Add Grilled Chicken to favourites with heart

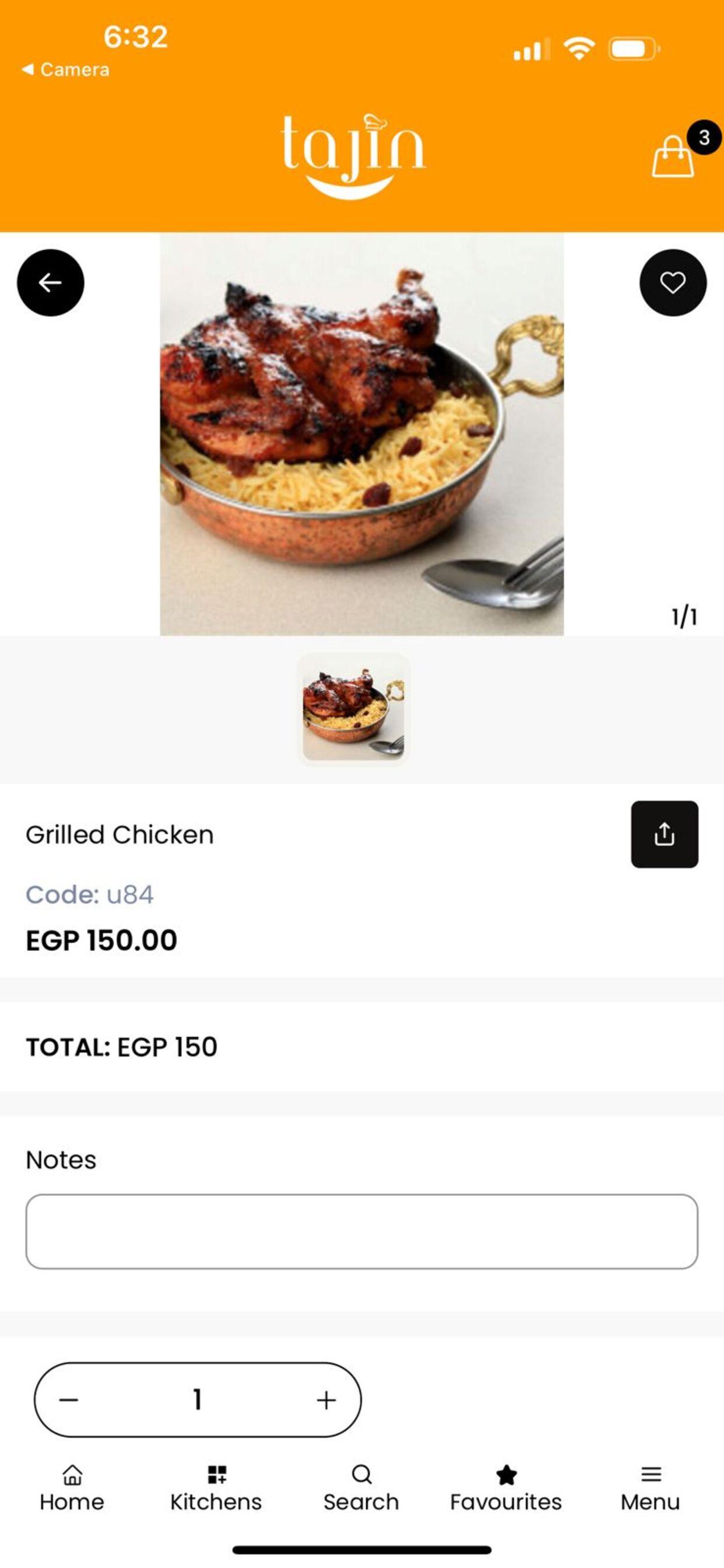coord(673,282)
